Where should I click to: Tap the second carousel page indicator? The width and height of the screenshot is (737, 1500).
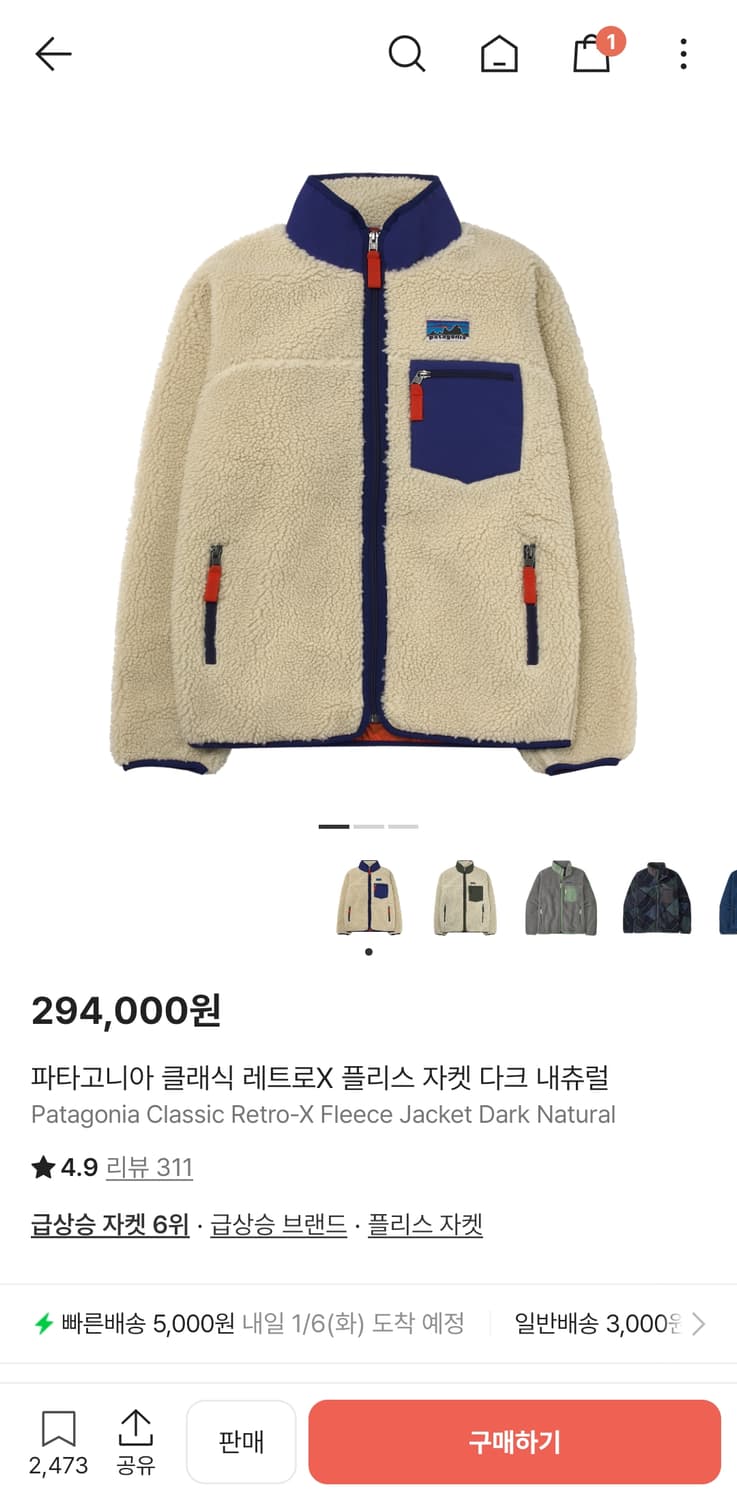click(369, 826)
